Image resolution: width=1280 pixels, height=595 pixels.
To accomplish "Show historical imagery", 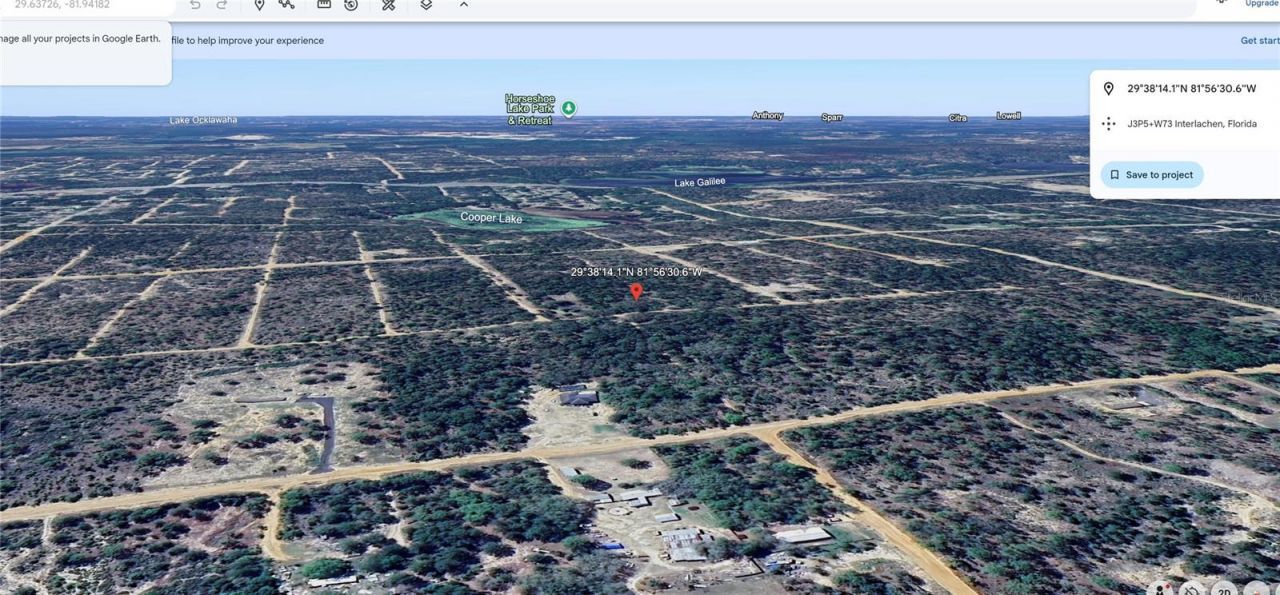I will [351, 5].
